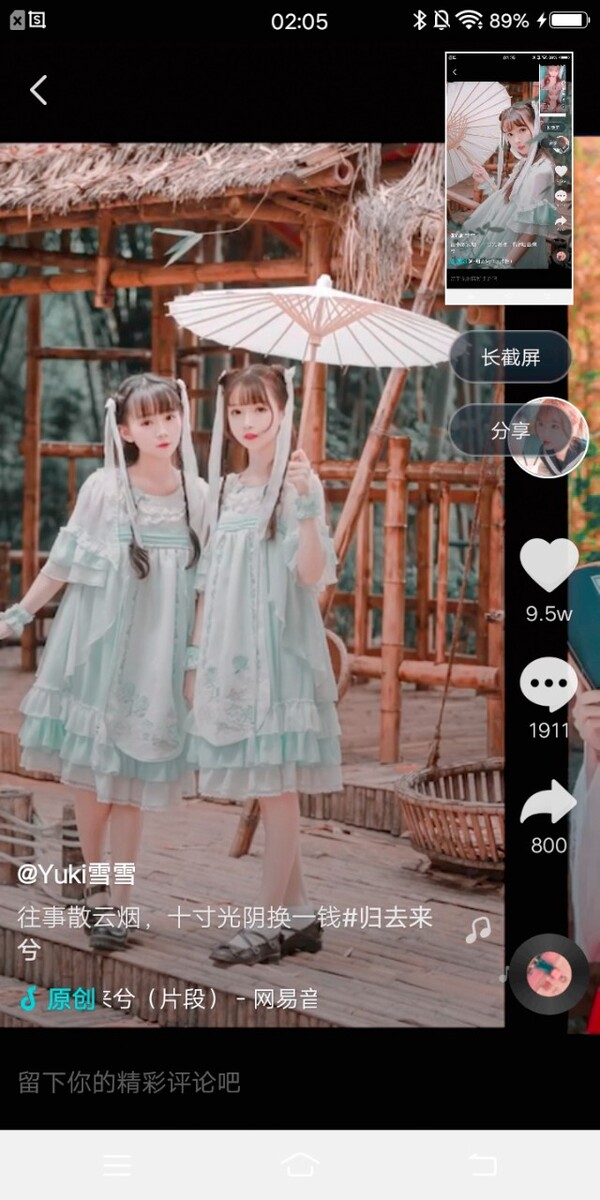Tap the 长截屏 long screenshot button
The image size is (600, 1200).
point(510,357)
